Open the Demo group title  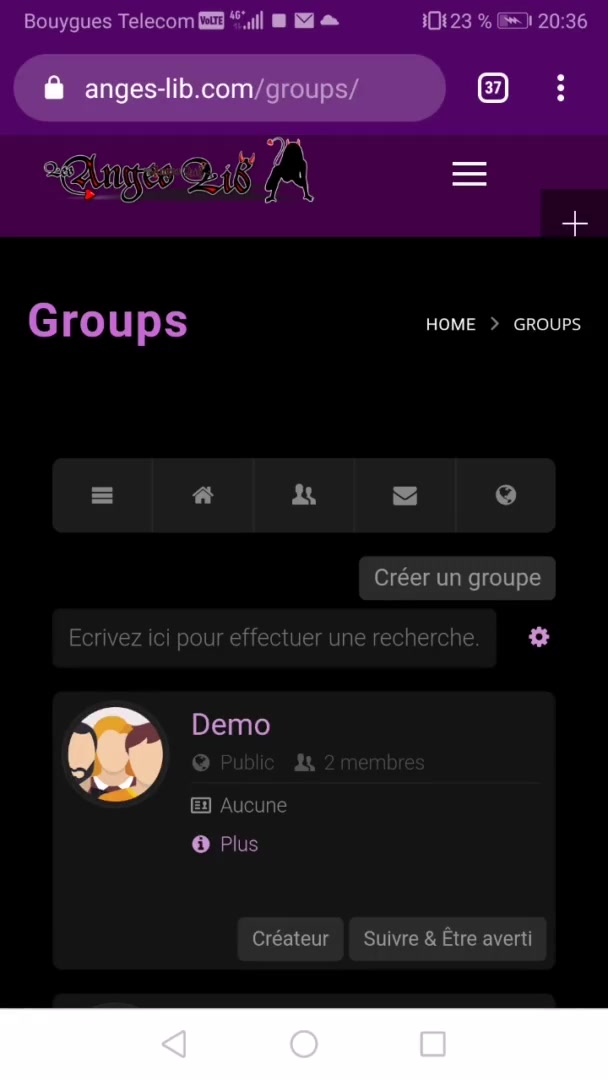[x=231, y=725]
